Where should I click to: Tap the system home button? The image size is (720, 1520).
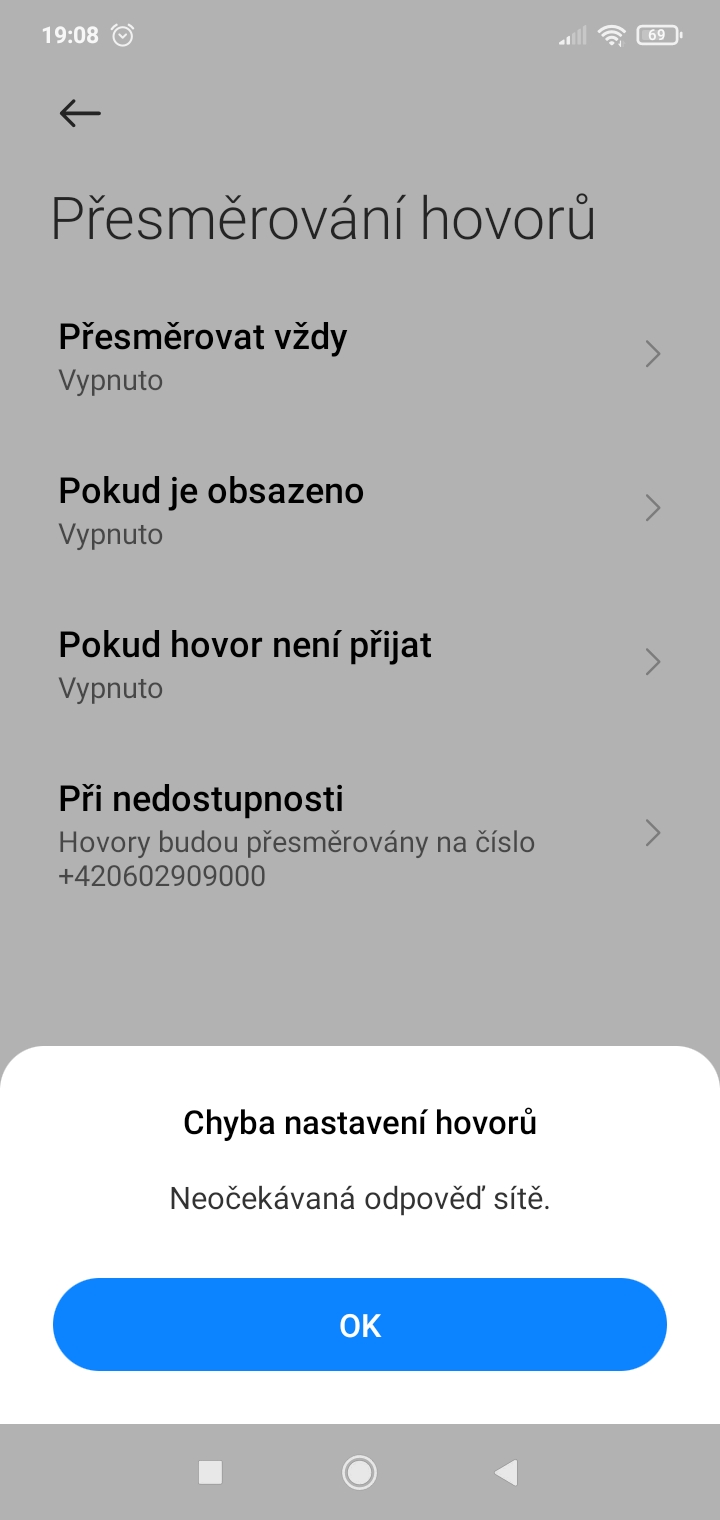[x=359, y=1472]
